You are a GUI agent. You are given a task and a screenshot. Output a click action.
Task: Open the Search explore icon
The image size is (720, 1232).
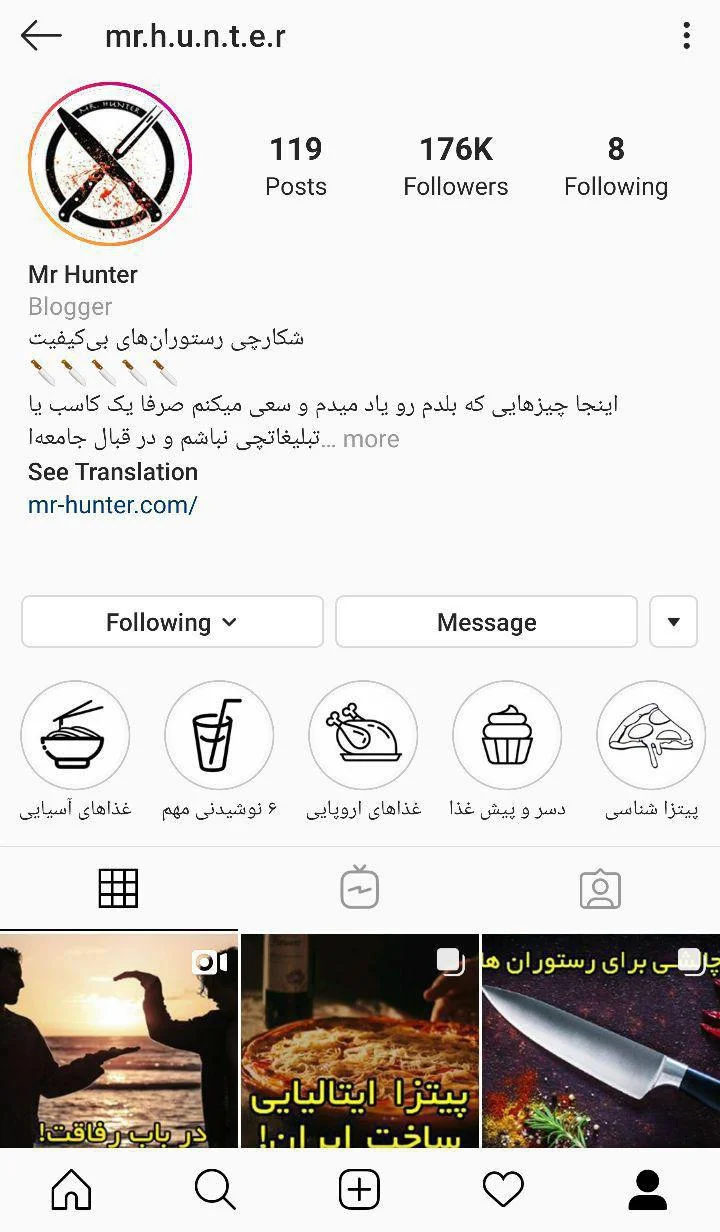click(215, 1190)
